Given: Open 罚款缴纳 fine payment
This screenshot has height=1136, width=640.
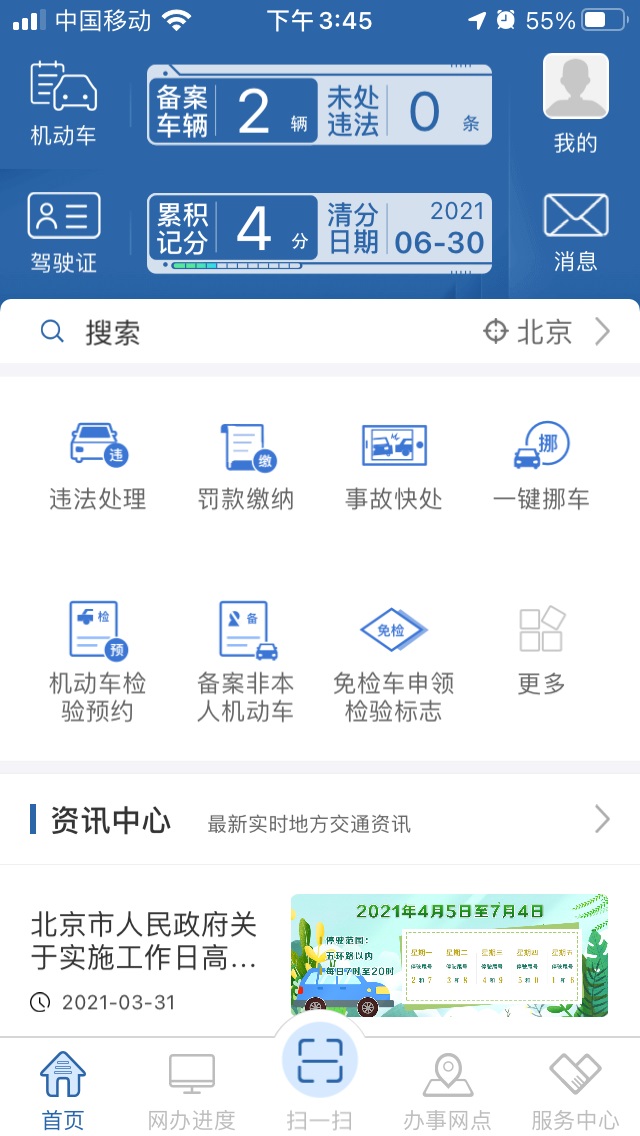Looking at the screenshot, I should pyautogui.click(x=246, y=466).
